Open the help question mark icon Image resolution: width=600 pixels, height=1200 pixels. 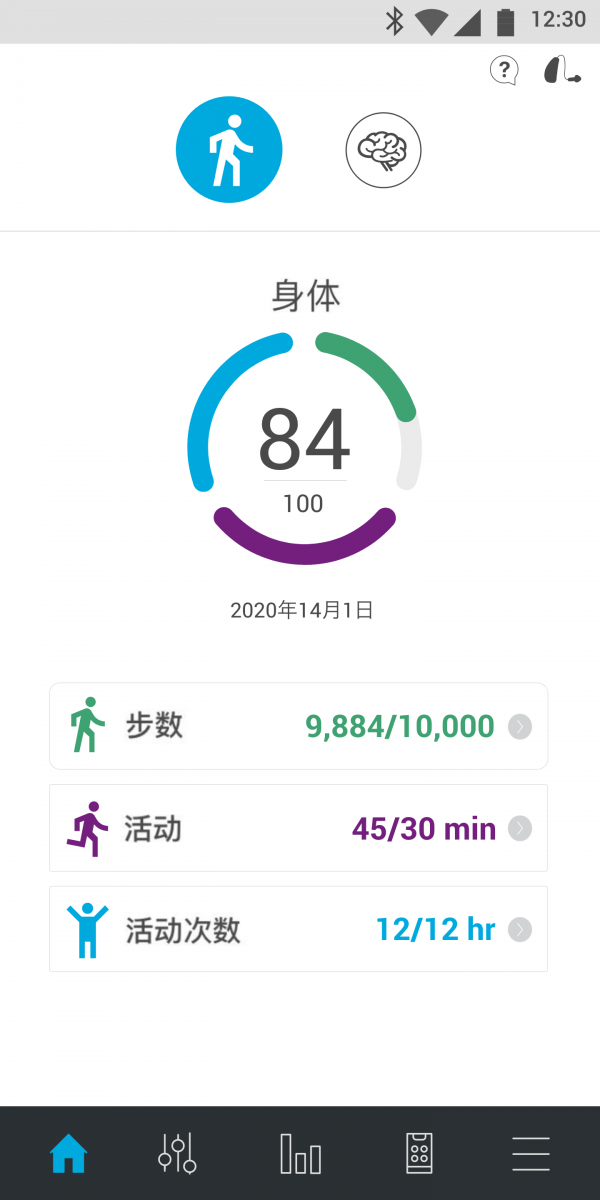(x=504, y=70)
